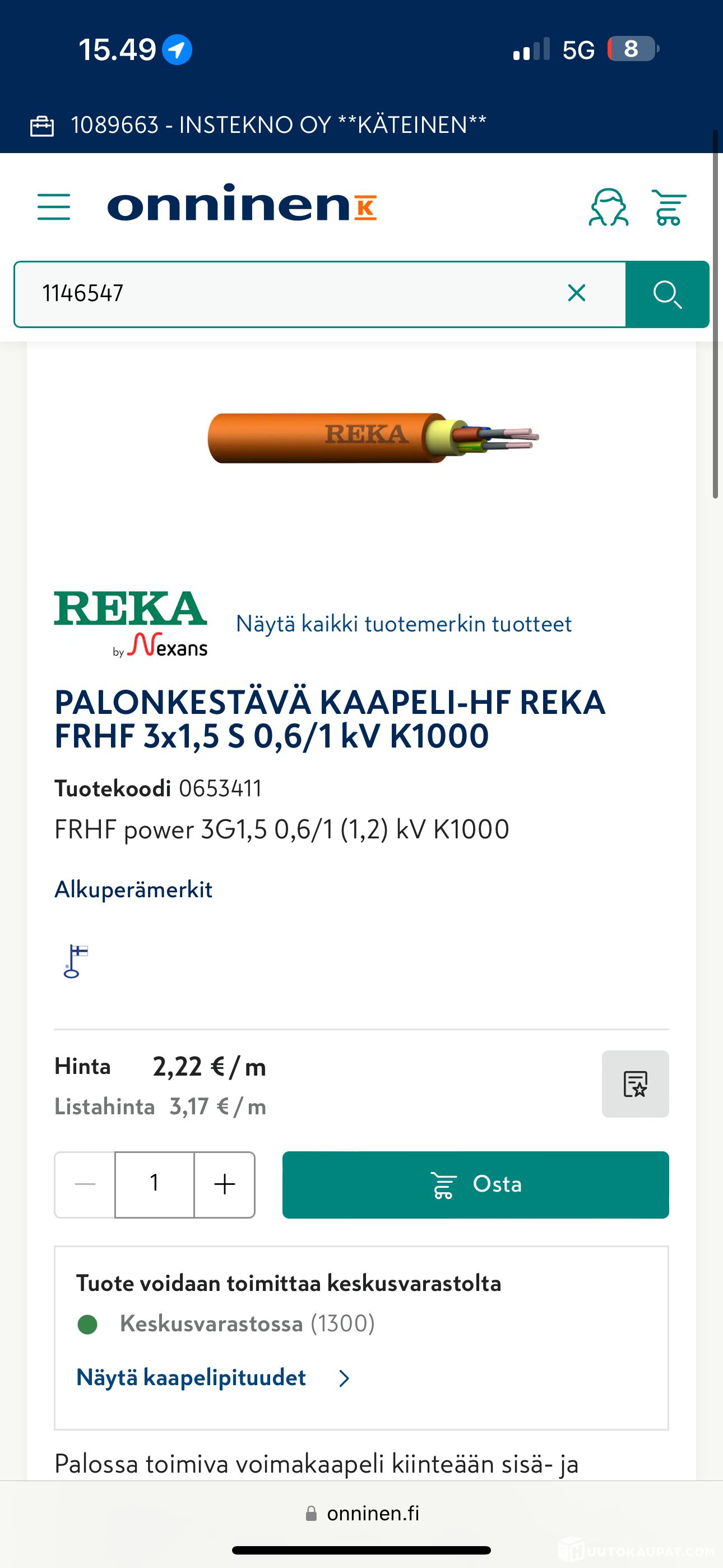
Task: Open the shopping cart
Action: 669,207
